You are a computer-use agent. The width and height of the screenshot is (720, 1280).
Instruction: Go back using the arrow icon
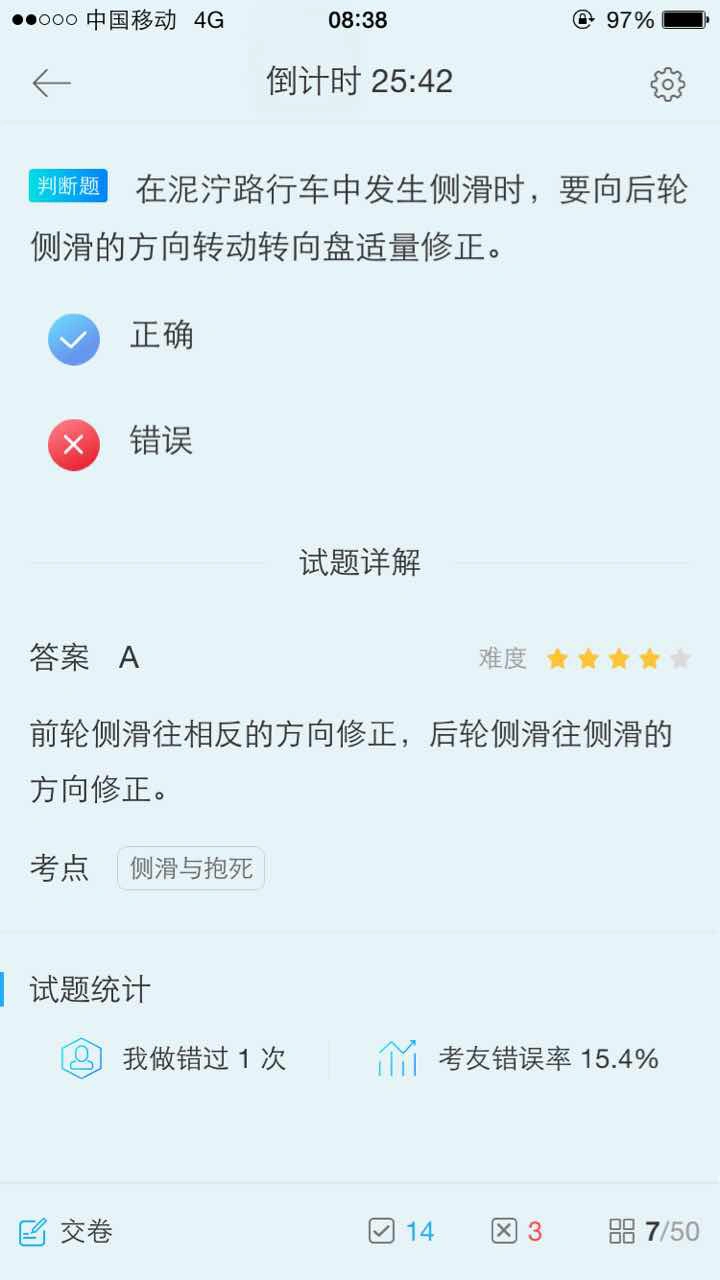tap(51, 83)
